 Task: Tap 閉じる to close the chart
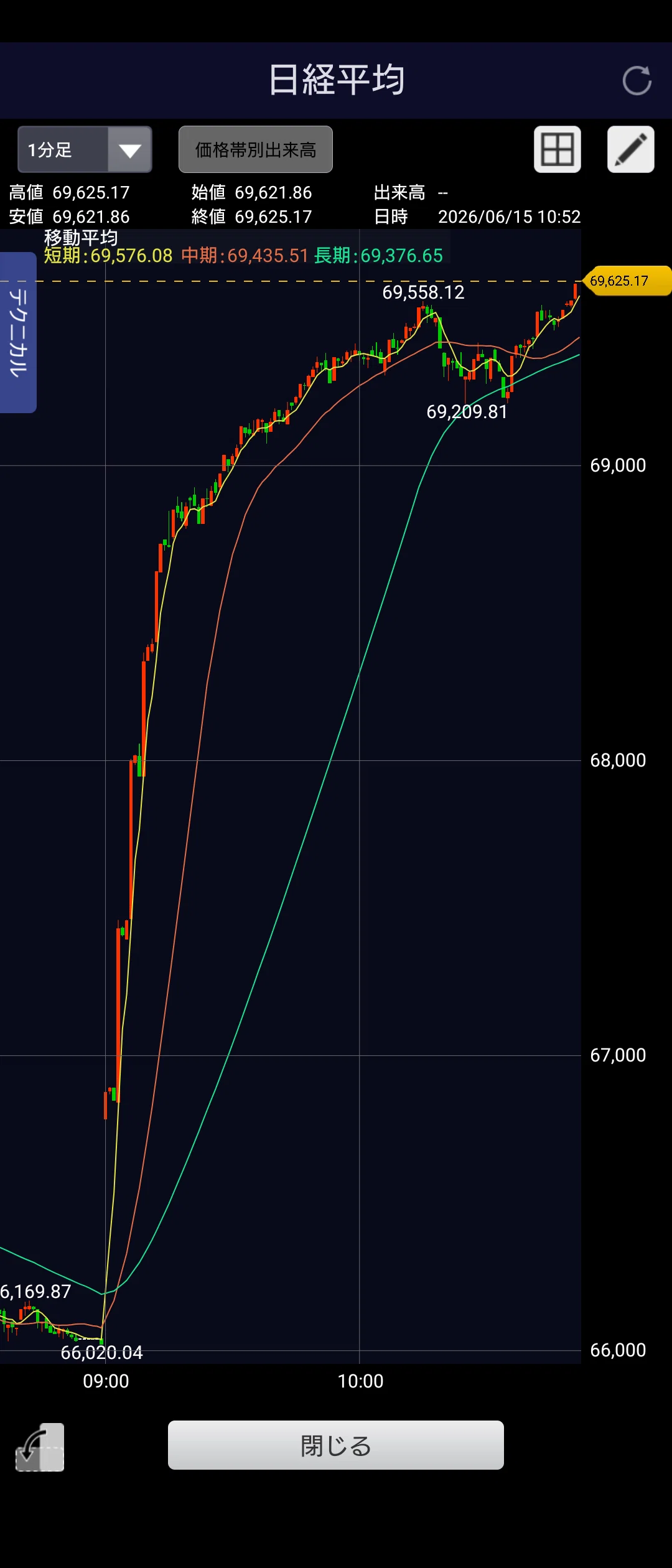point(336,1445)
